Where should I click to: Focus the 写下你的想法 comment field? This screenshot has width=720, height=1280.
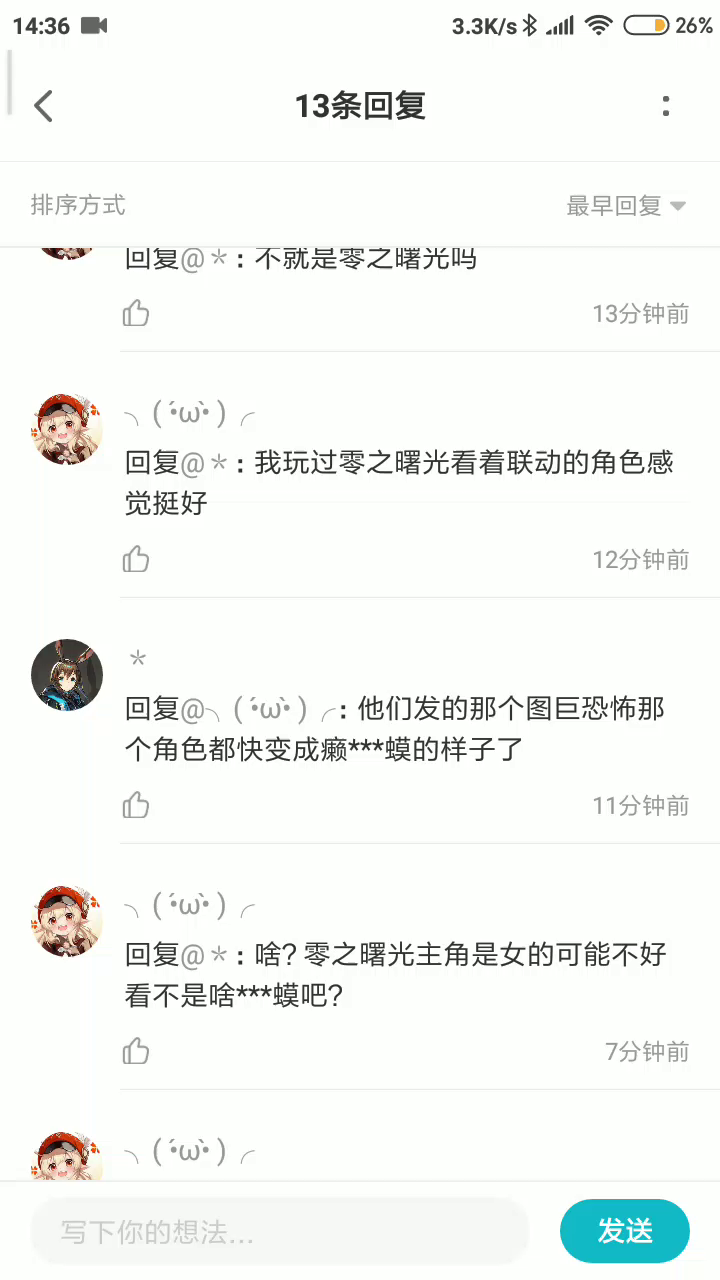point(280,1231)
